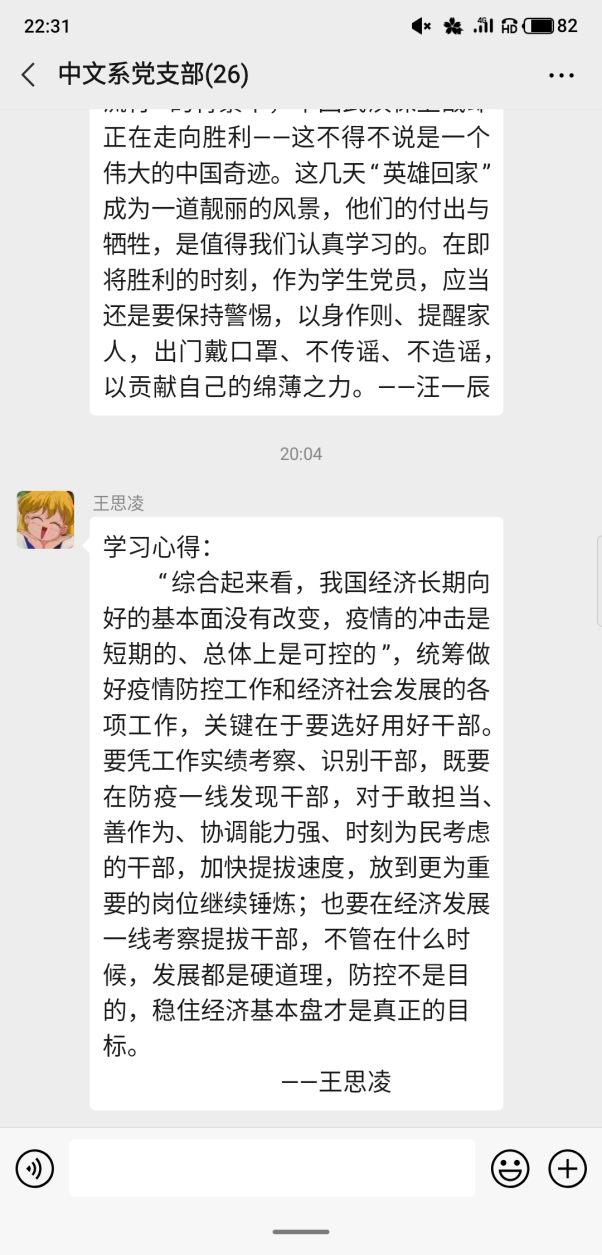Open the plus attachment menu
This screenshot has height=1255, width=602.
click(567, 1167)
